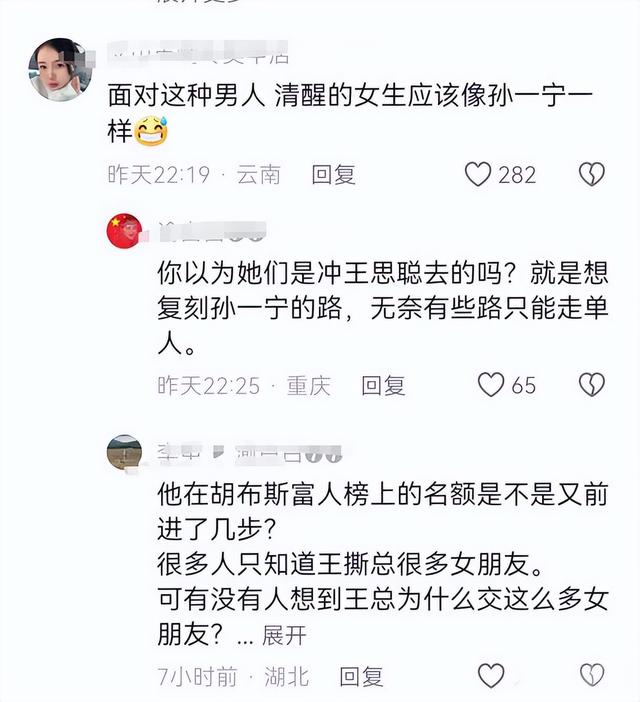Like the Hubei comment from 7 hours ago
The image size is (640, 702).
(490, 677)
